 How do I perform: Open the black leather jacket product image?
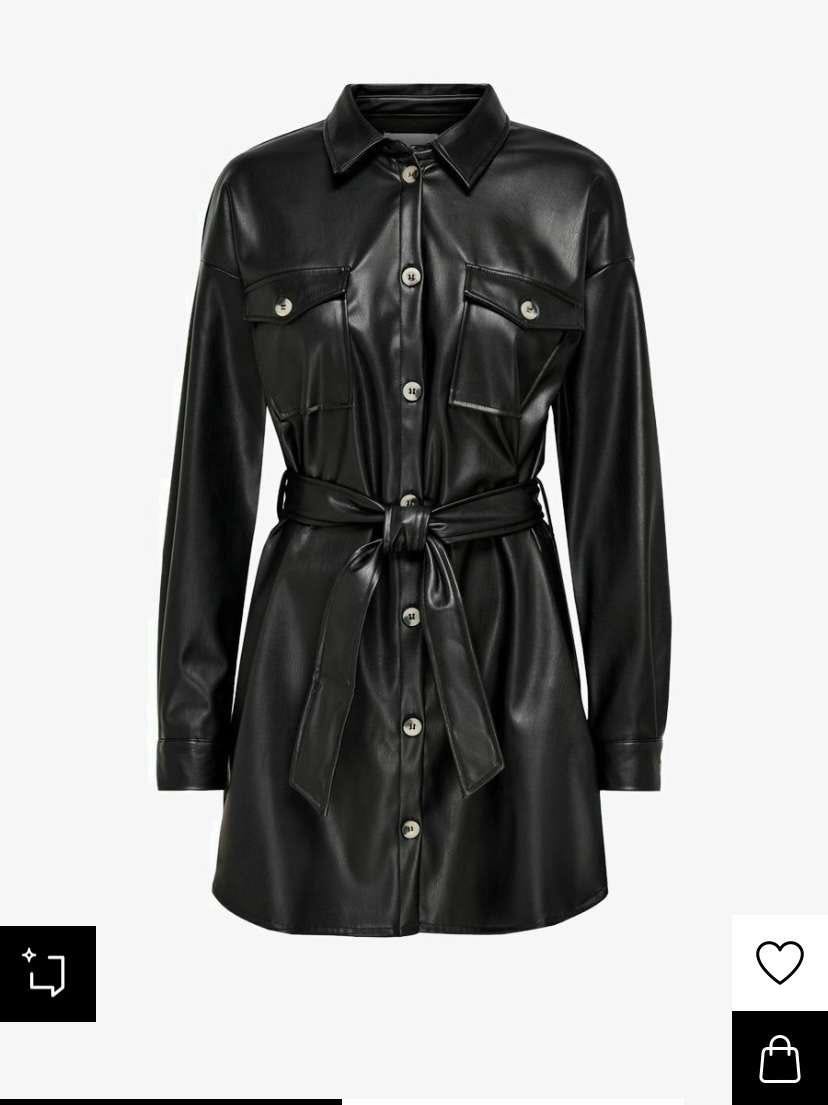(x=414, y=500)
